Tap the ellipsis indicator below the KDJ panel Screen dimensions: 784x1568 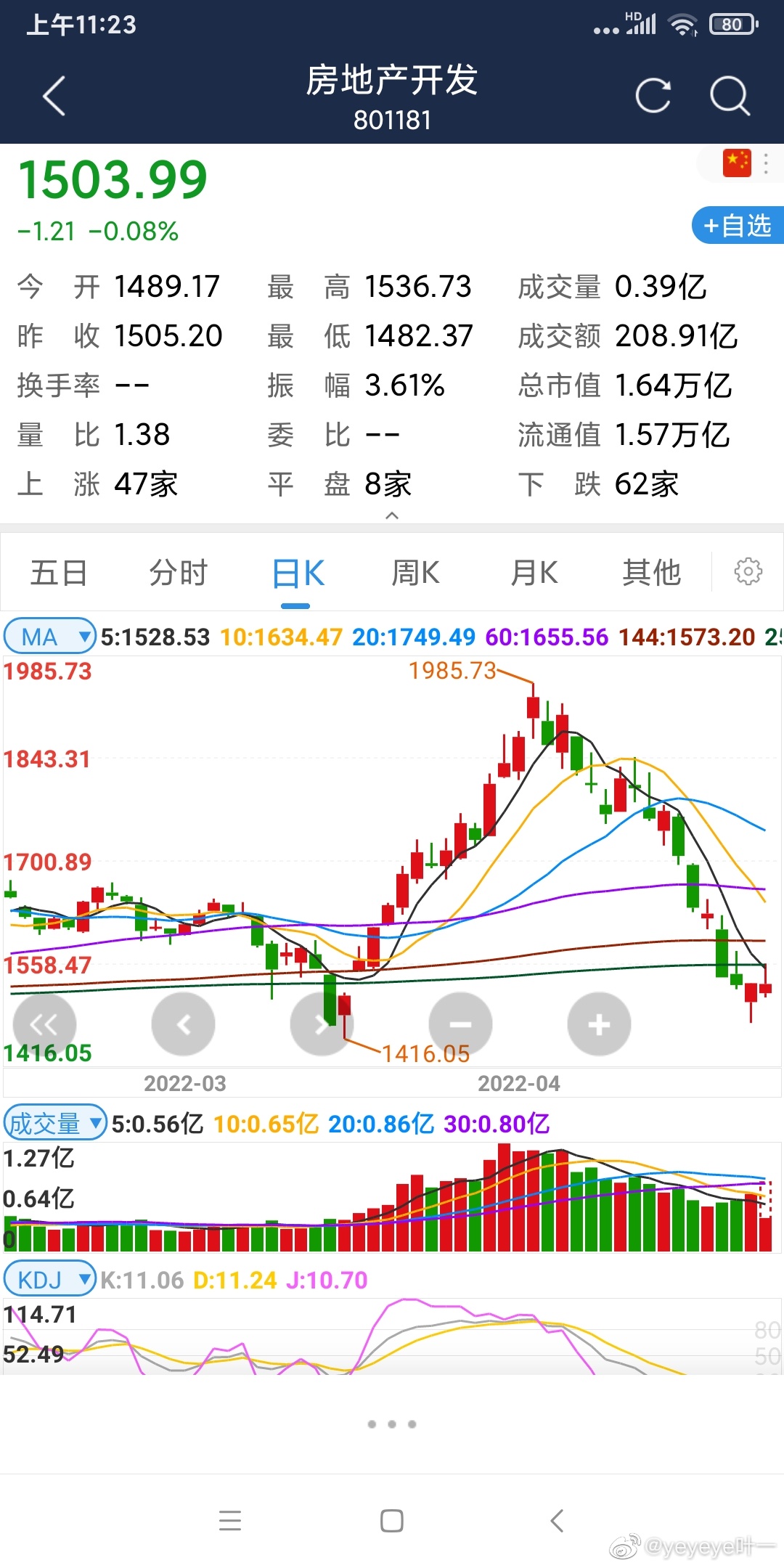point(392,1423)
